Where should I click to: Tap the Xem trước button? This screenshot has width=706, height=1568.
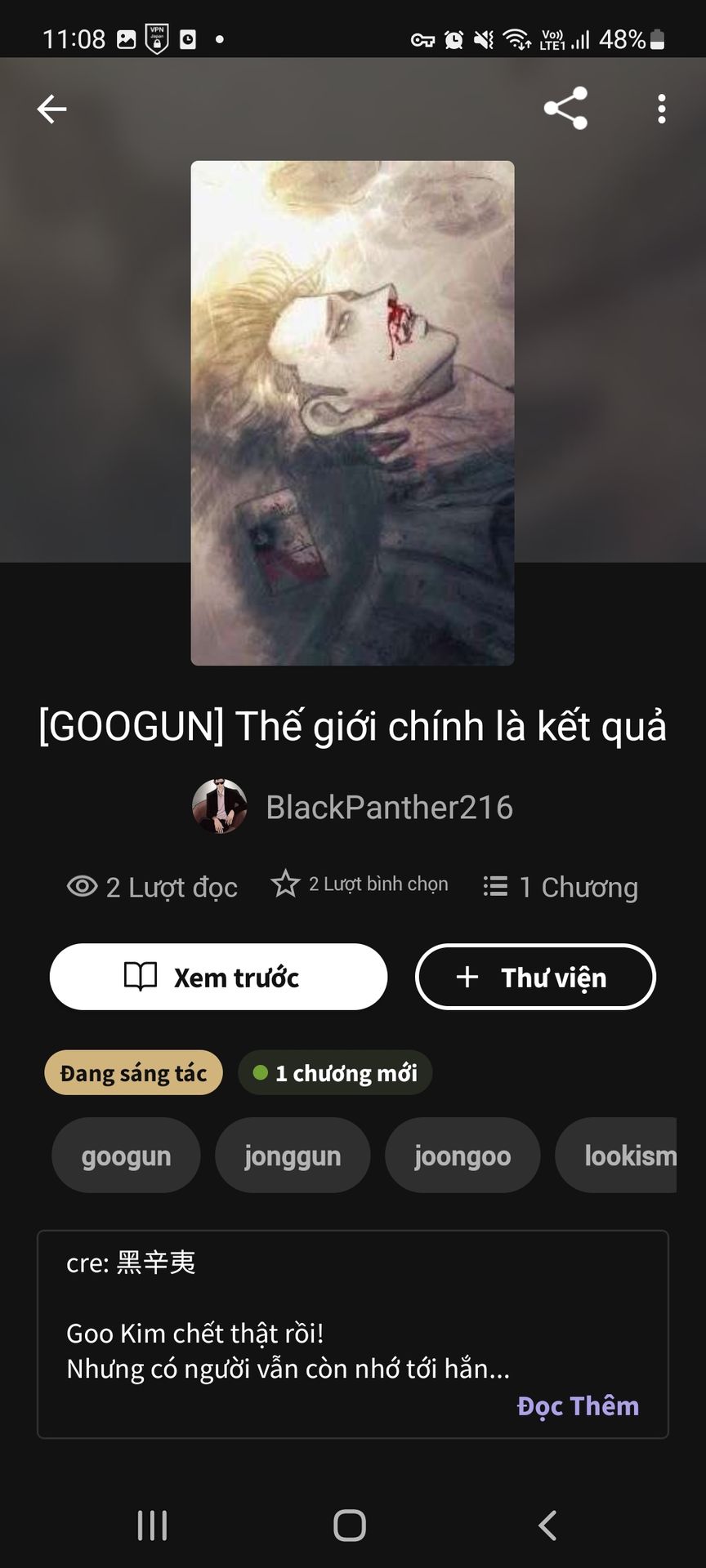tap(218, 977)
